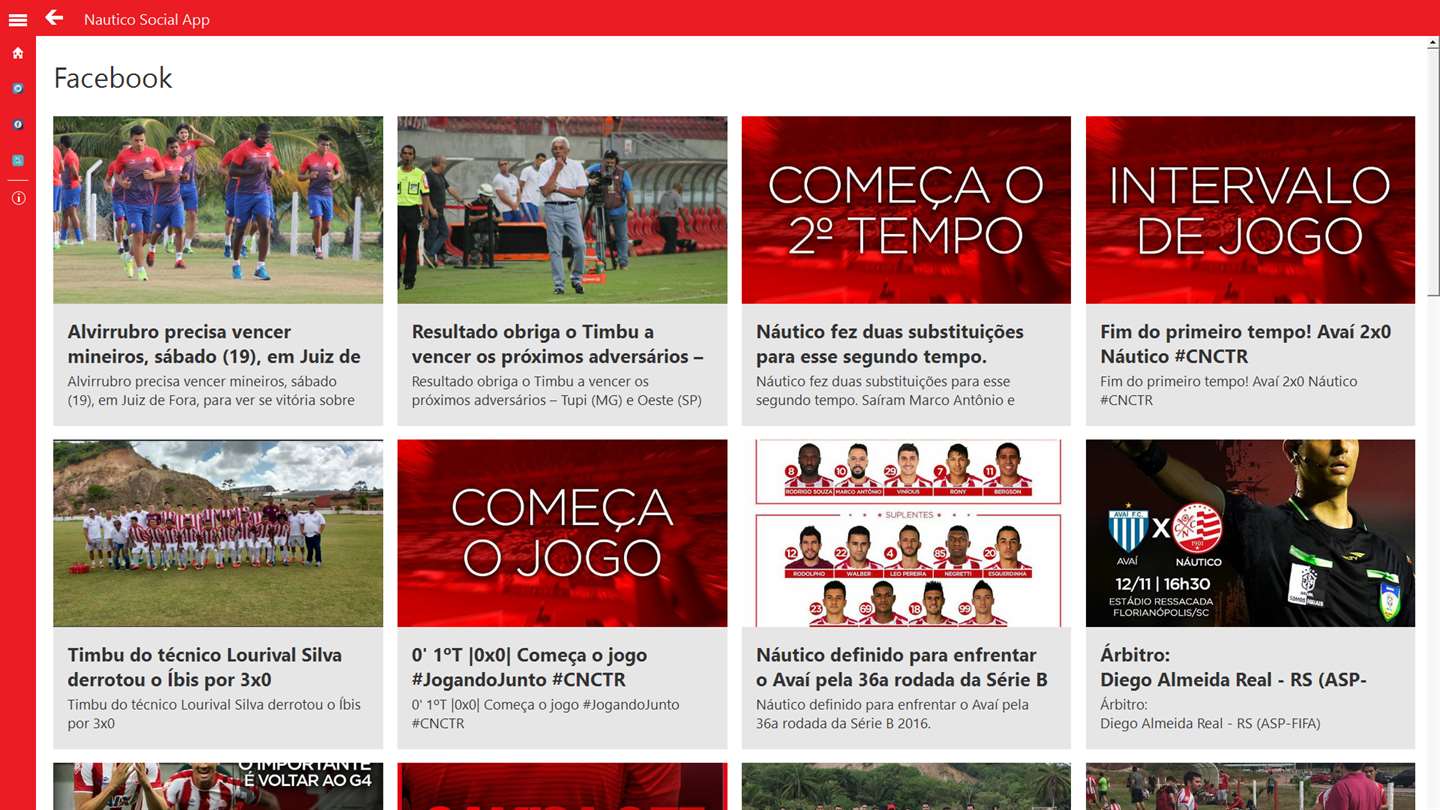
Task: View 'Fim do primeiro tempo! Avaí 2x0' post
Action: point(1250,270)
